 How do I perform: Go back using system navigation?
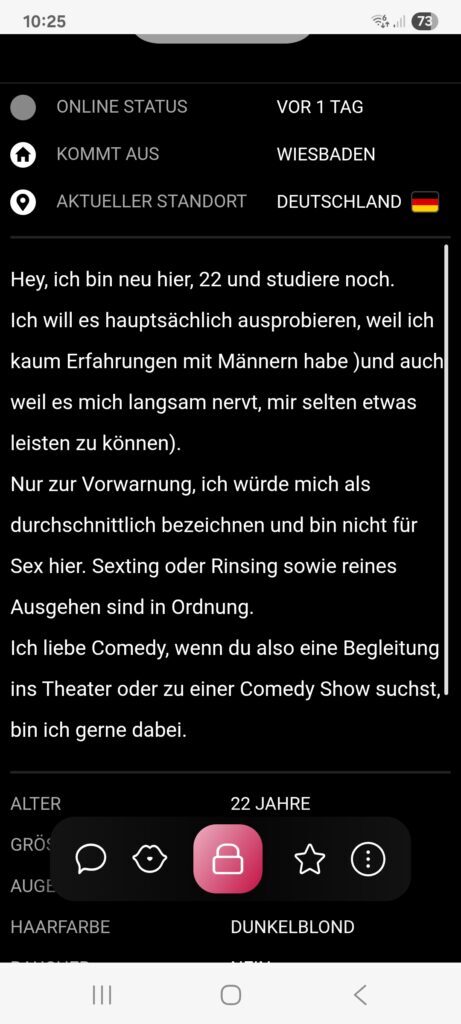(360, 995)
